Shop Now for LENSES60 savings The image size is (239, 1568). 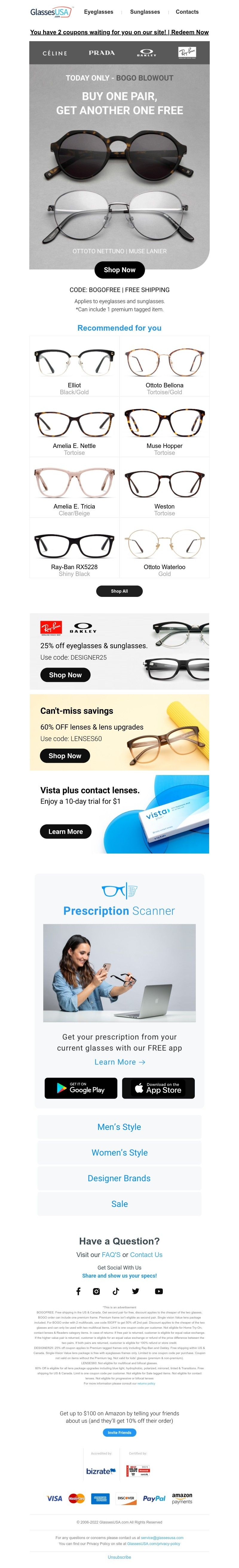[x=65, y=755]
